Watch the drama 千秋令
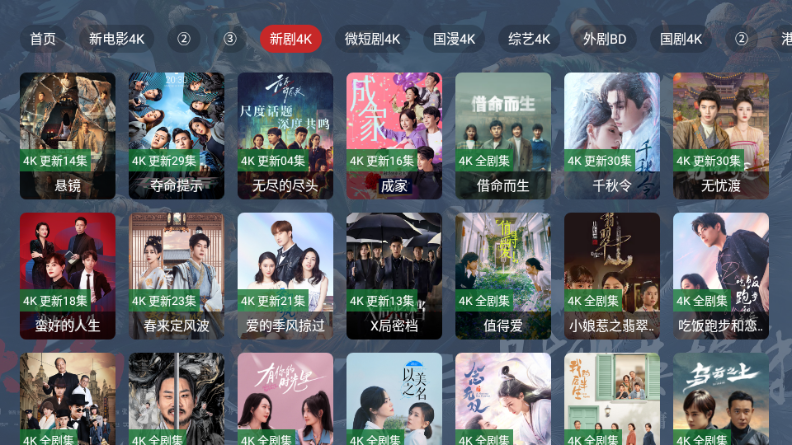The image size is (792, 445). point(612,135)
